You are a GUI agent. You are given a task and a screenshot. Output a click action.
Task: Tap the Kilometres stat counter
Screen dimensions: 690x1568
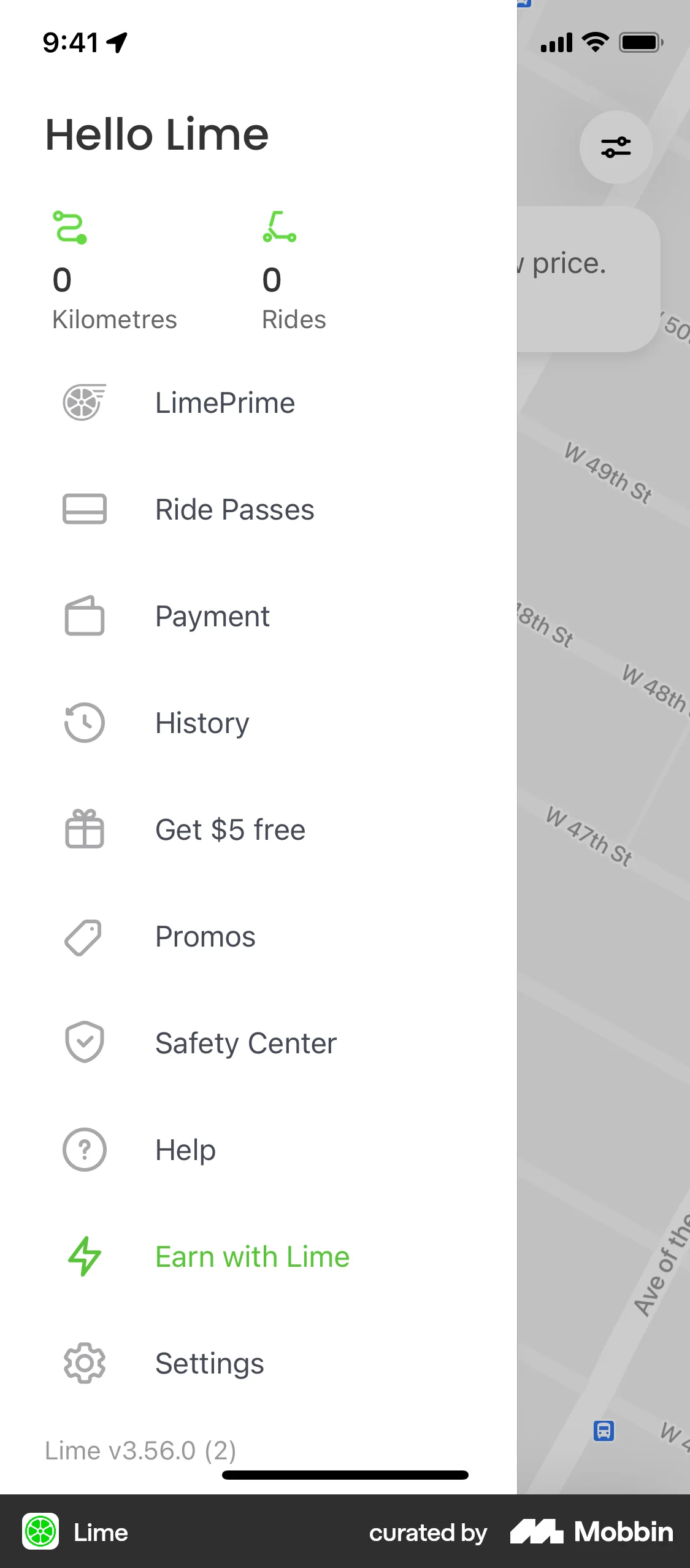[x=113, y=301]
